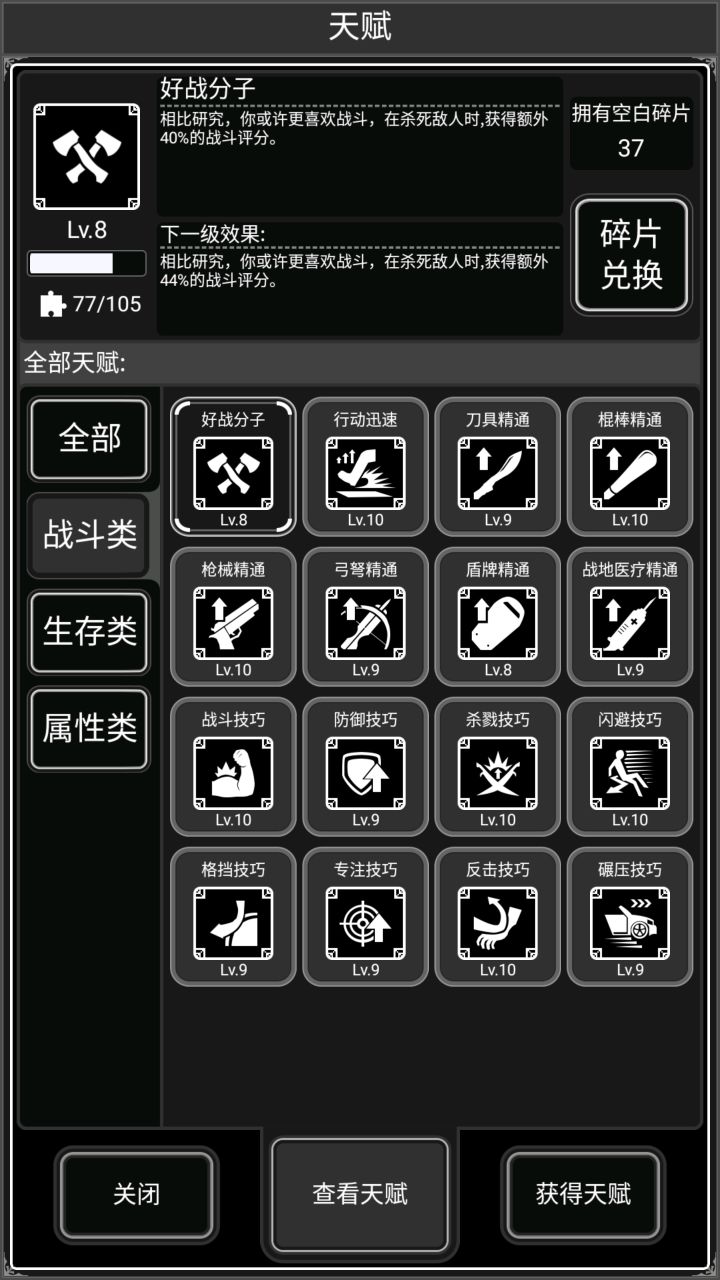Select the 属性类 category filter
This screenshot has width=720, height=1280.
coord(89,728)
